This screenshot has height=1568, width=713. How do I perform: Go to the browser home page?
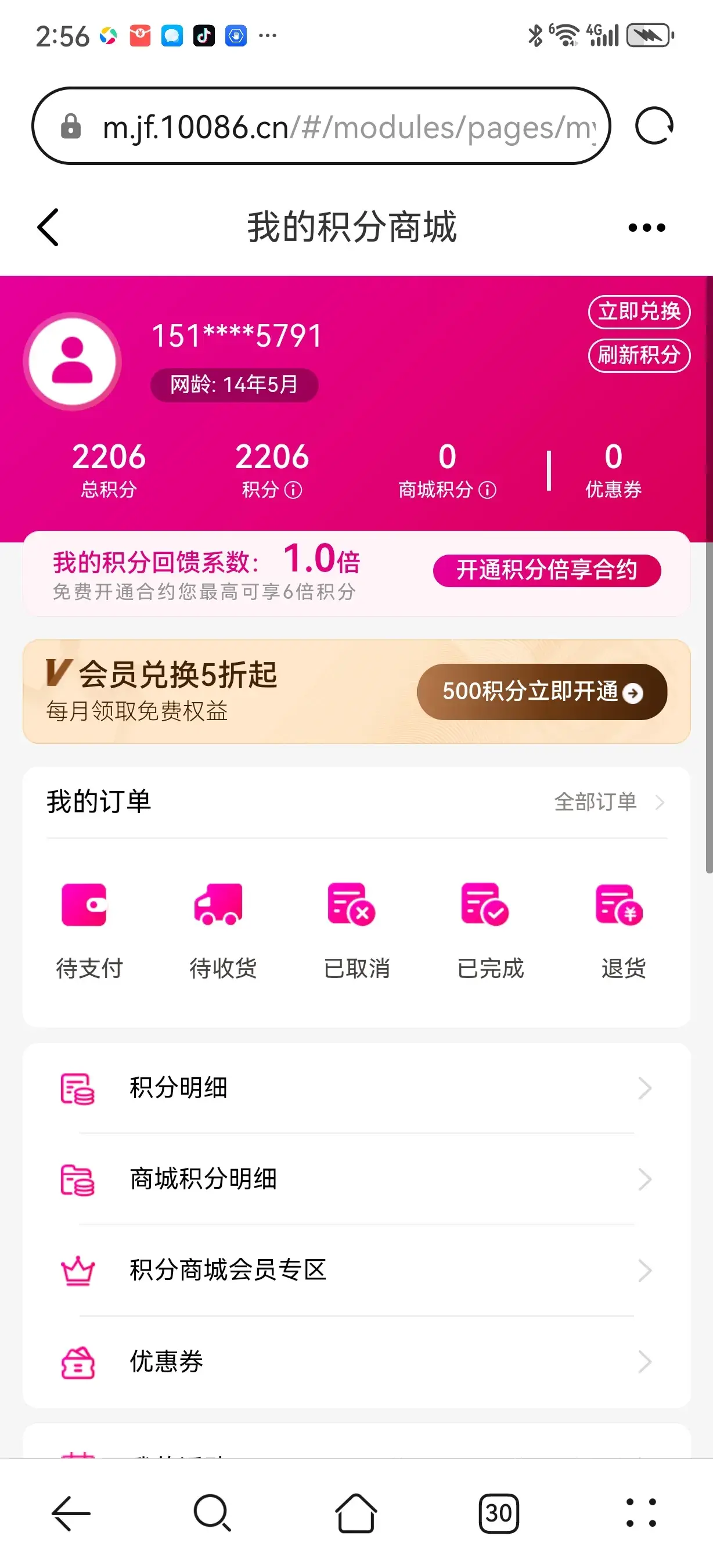[x=356, y=1513]
